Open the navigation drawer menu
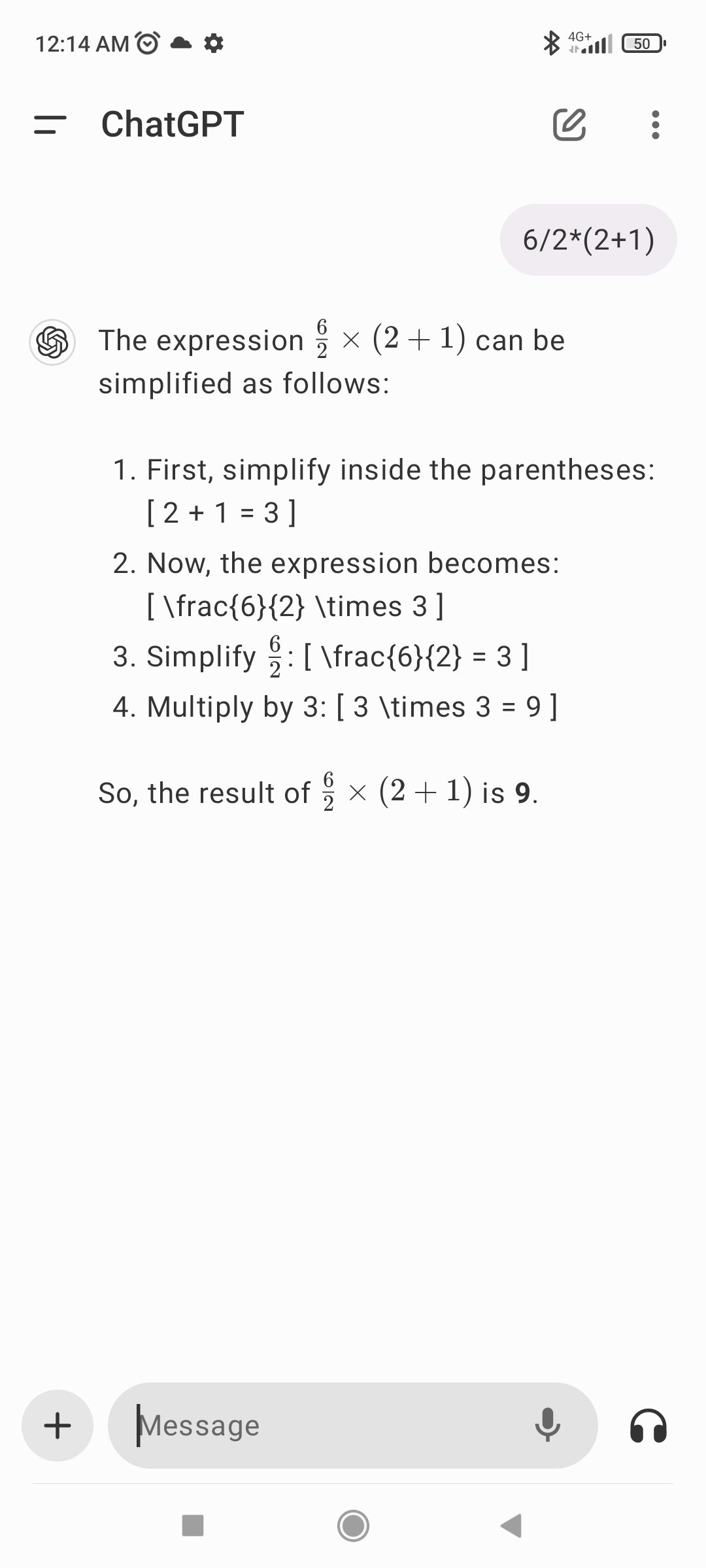Screen dimensions: 706x1568 pos(50,125)
